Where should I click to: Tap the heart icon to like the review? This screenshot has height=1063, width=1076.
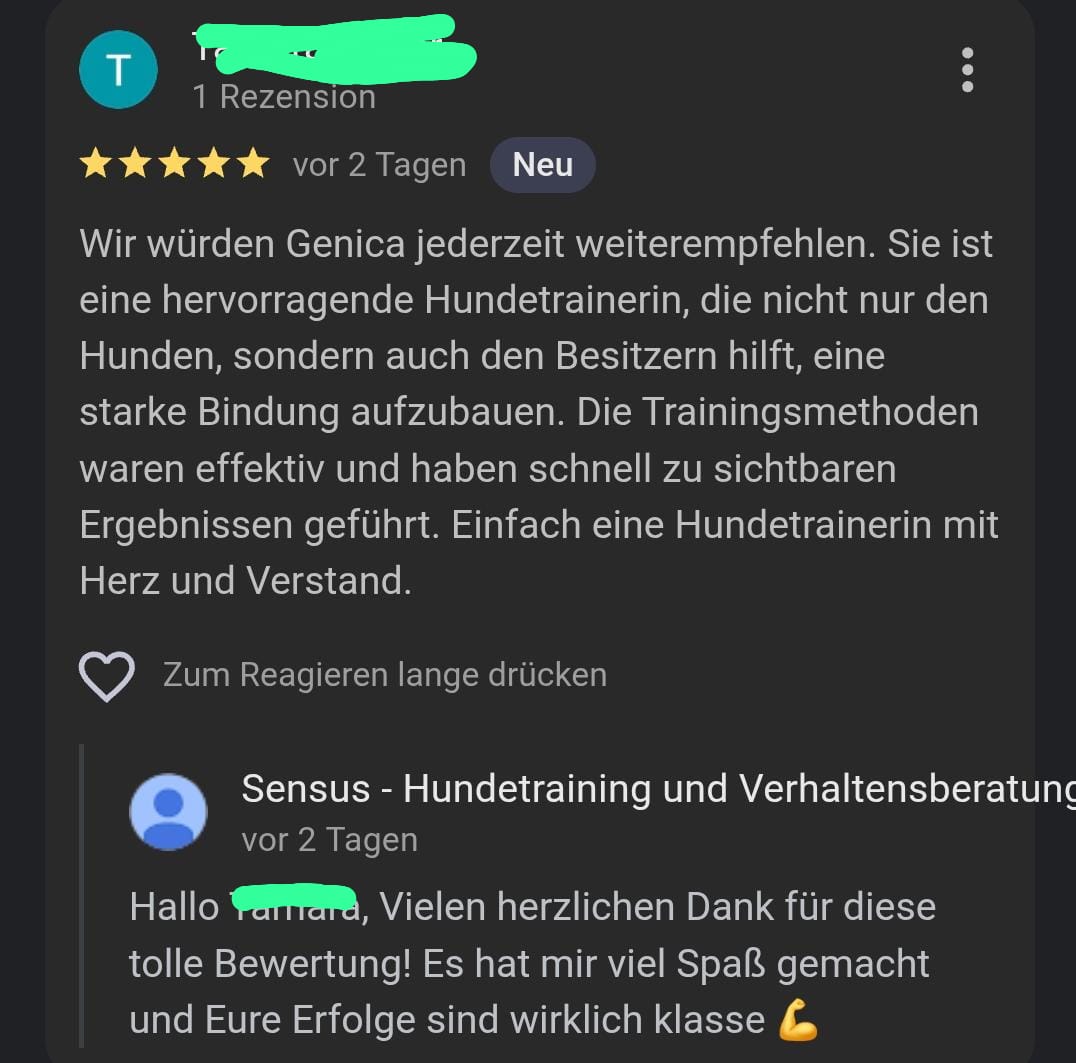click(107, 676)
